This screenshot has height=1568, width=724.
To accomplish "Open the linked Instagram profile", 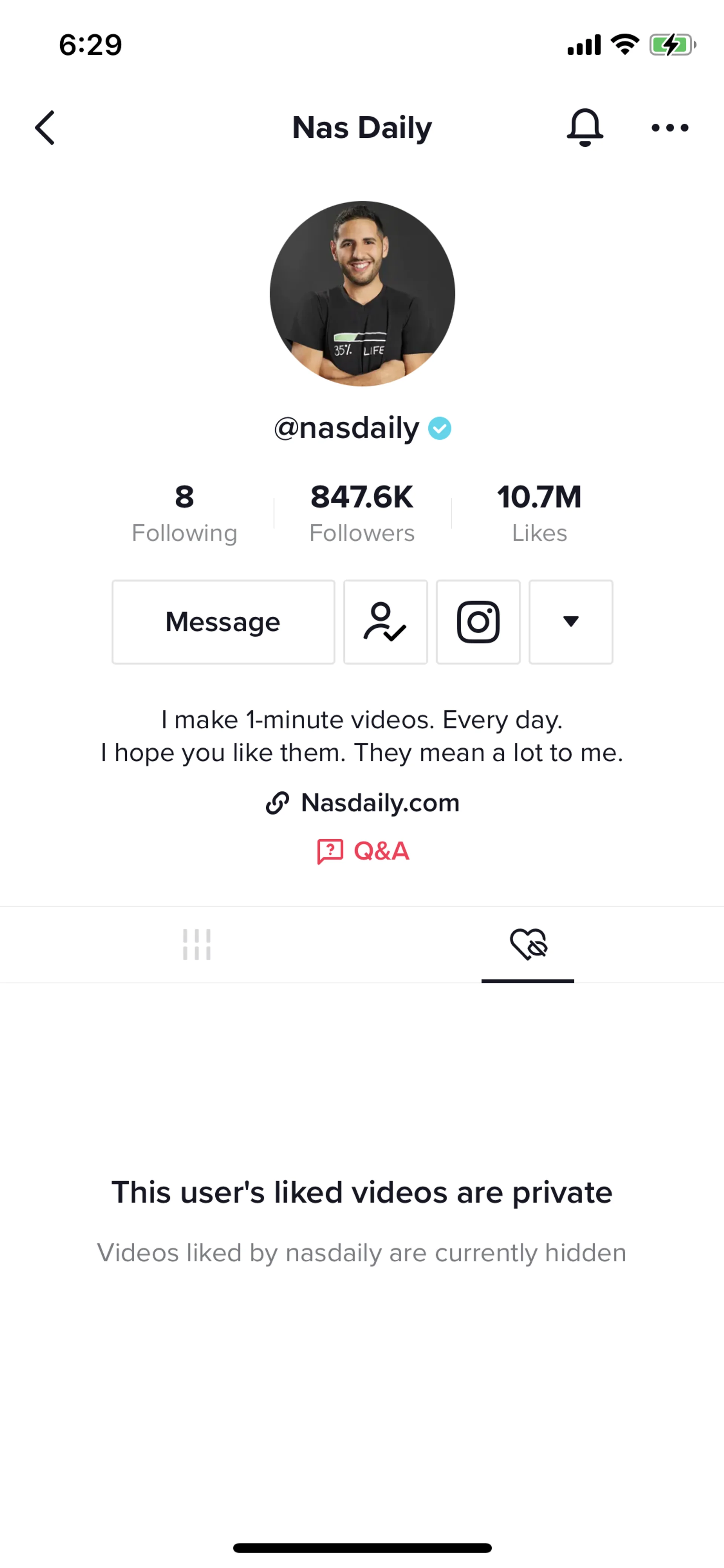I will (x=478, y=622).
